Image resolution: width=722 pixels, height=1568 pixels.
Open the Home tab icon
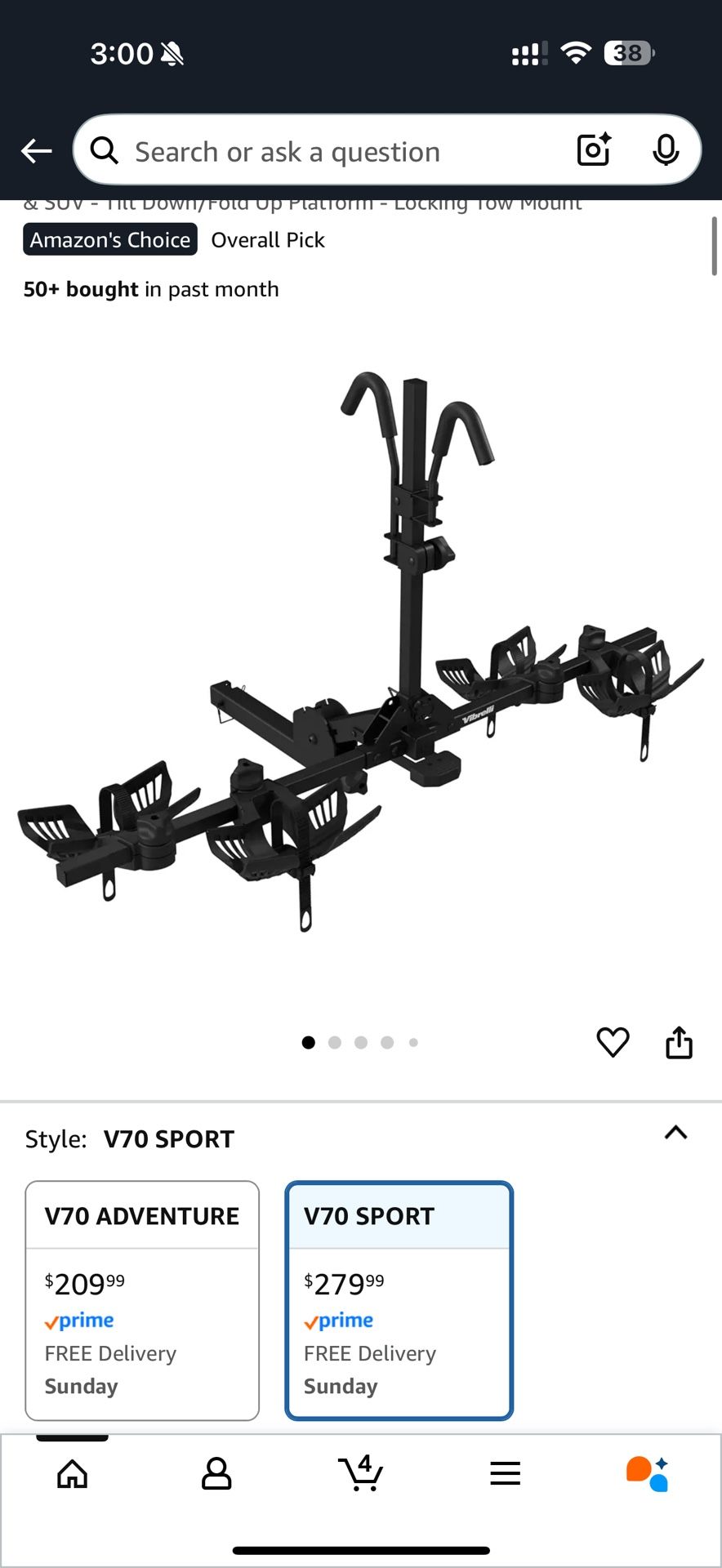point(72,1473)
